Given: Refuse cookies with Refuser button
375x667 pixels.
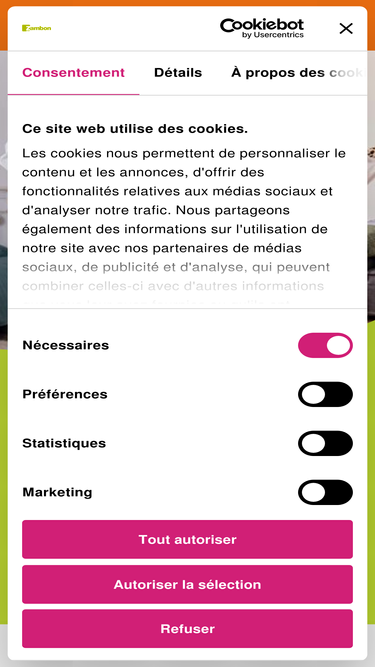Looking at the screenshot, I should 188,629.
